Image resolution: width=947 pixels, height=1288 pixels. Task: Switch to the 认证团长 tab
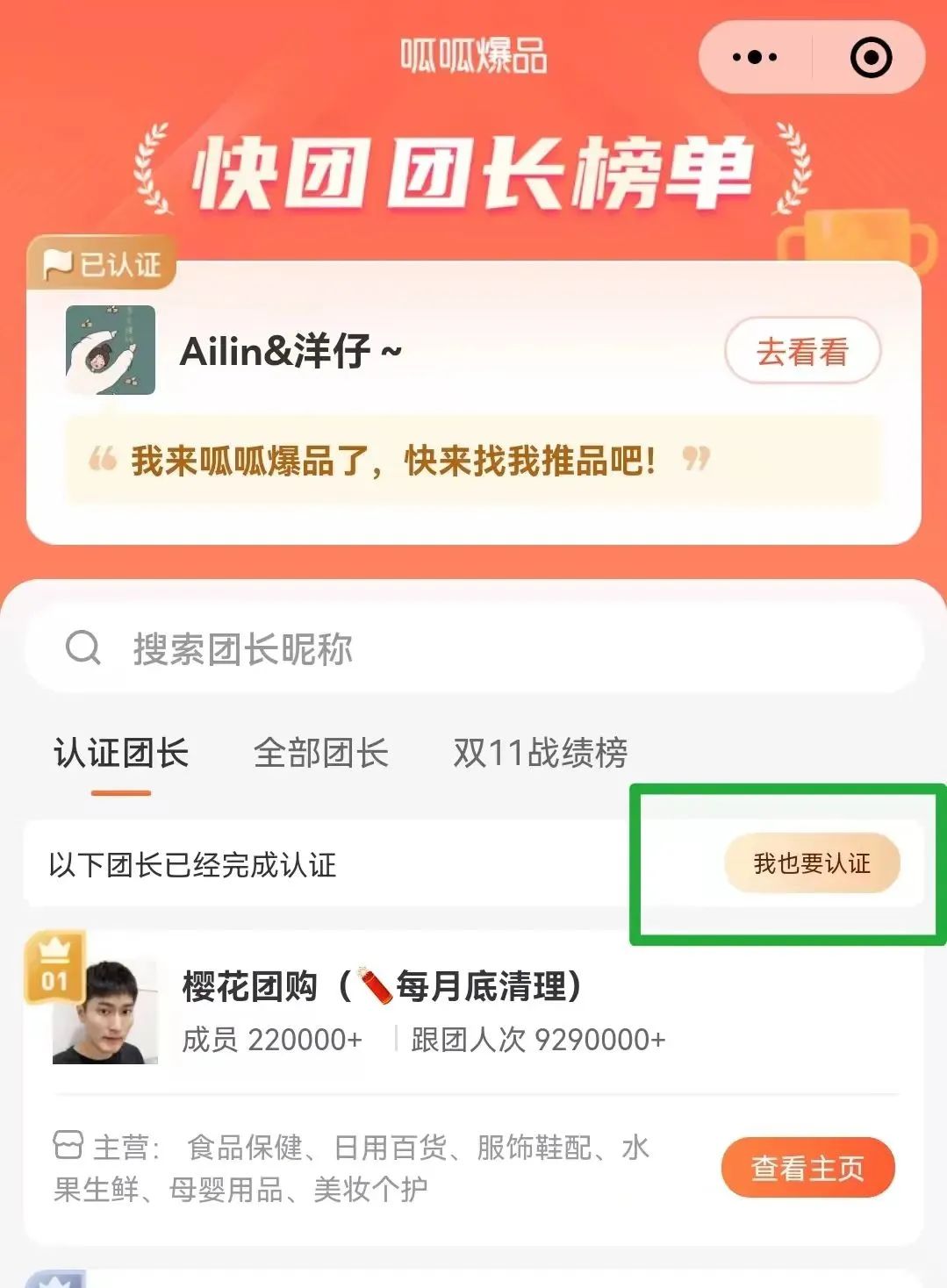[x=121, y=754]
